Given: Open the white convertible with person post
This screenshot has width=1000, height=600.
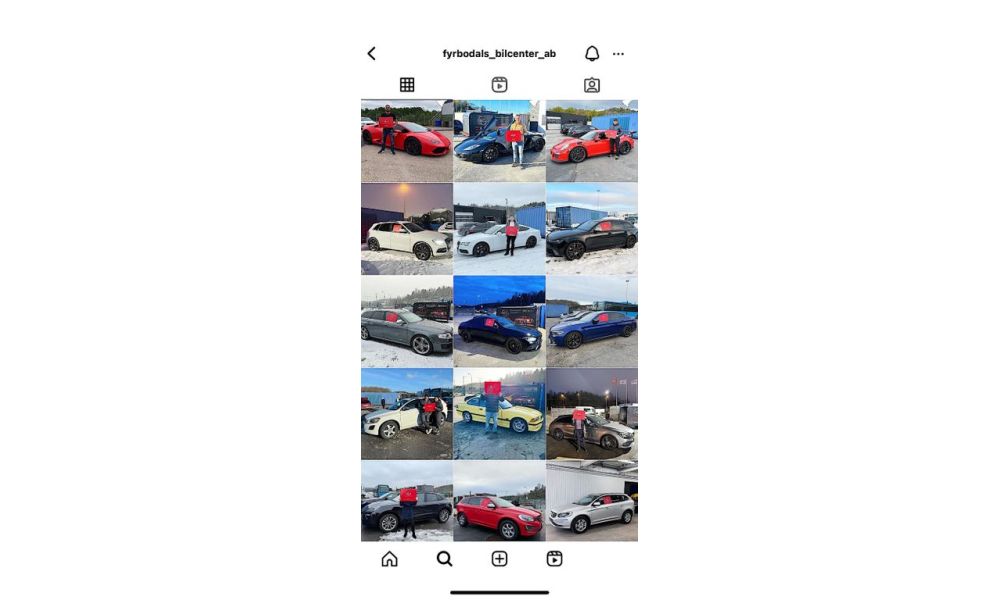Looking at the screenshot, I should pos(499,229).
